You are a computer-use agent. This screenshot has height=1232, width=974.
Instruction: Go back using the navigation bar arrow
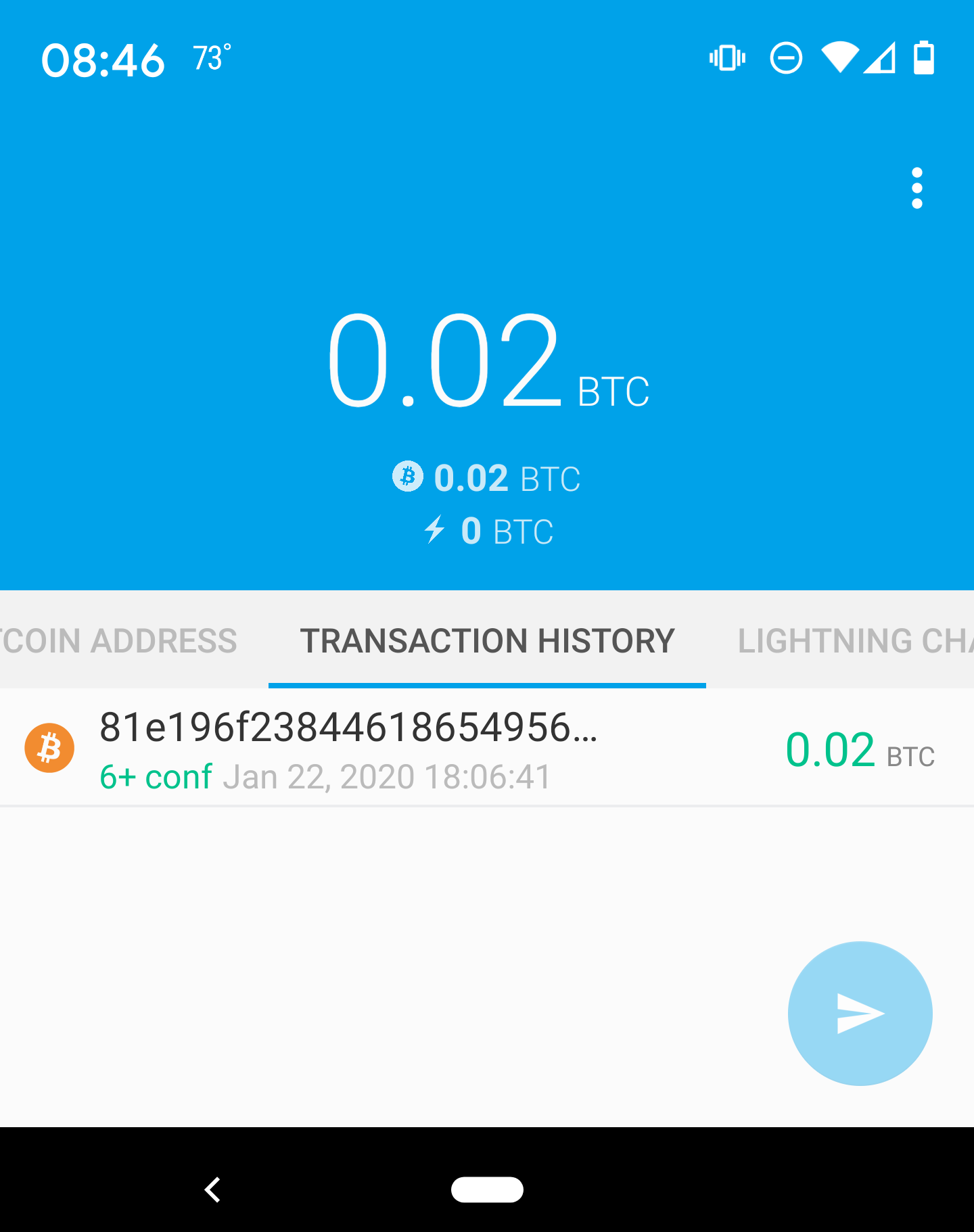(213, 1189)
